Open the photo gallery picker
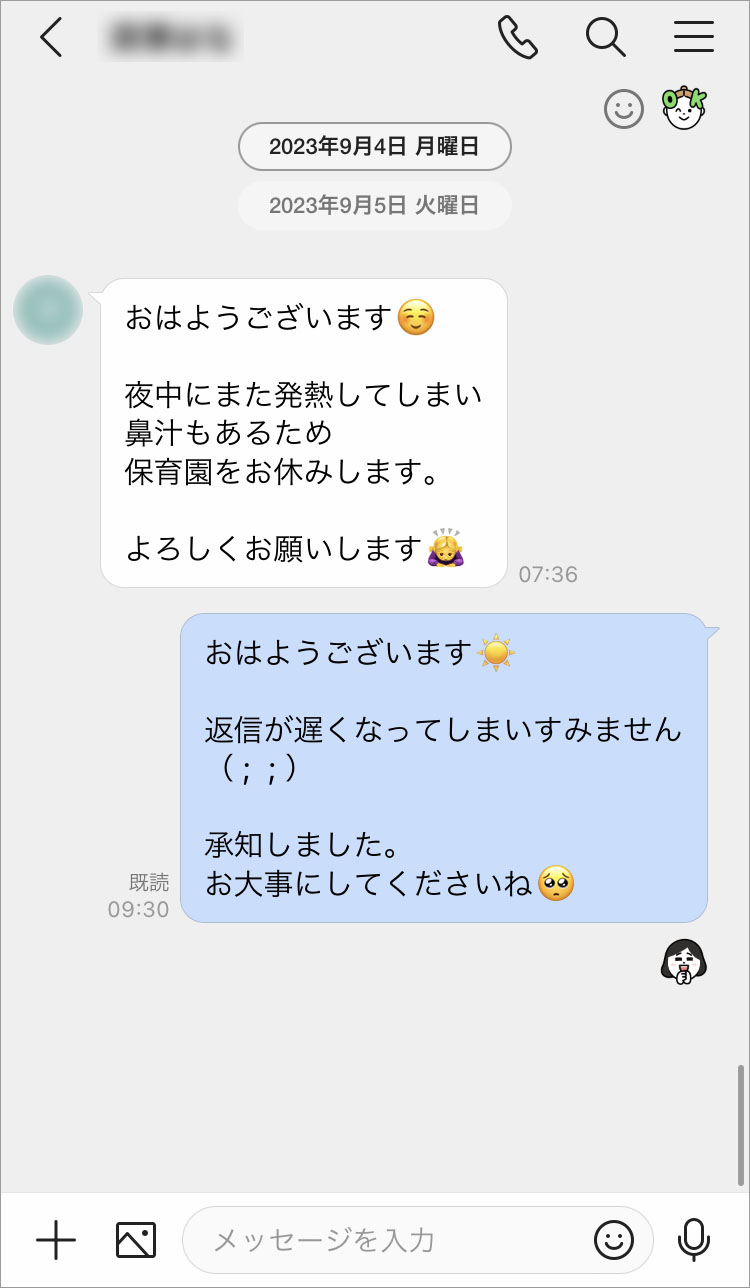The image size is (750, 1288). tap(136, 1240)
